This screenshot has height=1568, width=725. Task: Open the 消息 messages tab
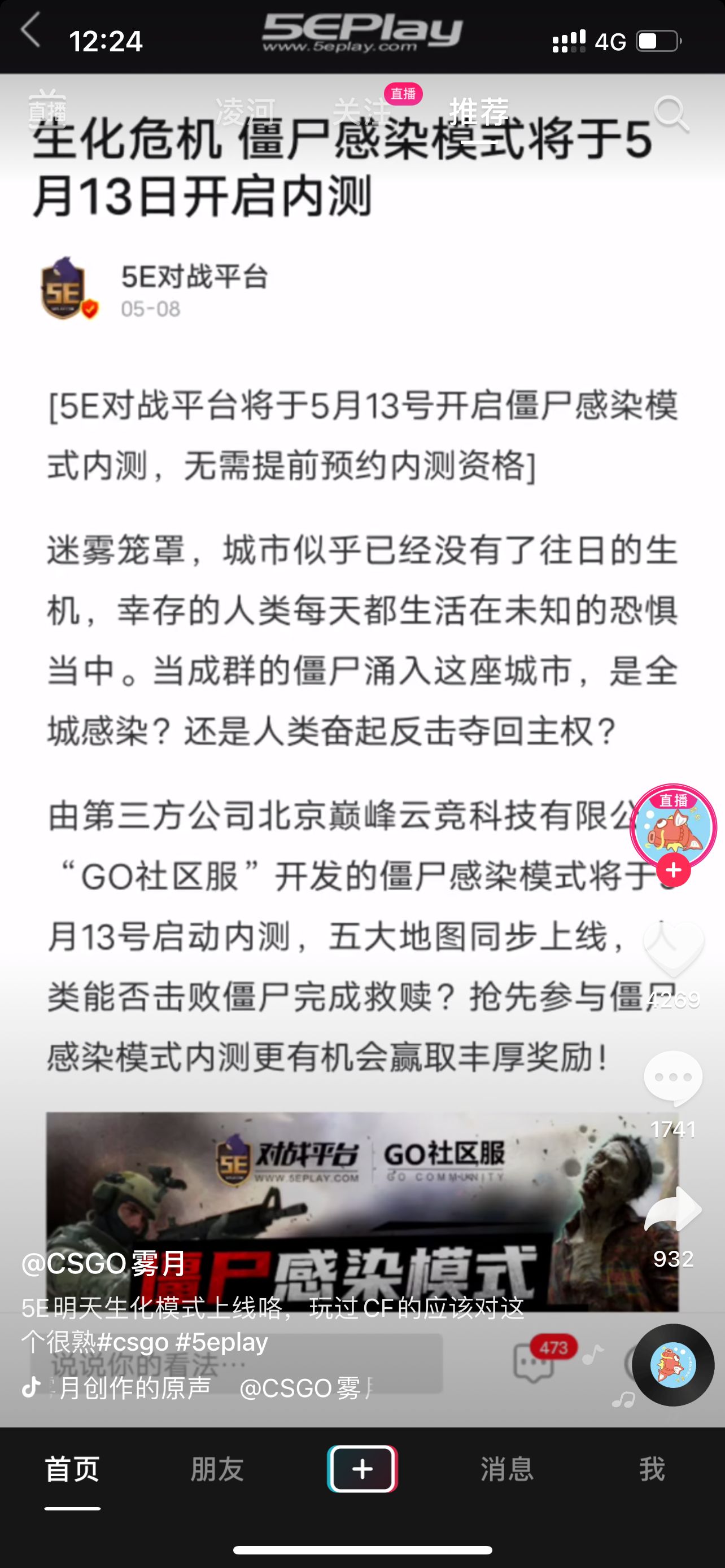click(506, 1469)
